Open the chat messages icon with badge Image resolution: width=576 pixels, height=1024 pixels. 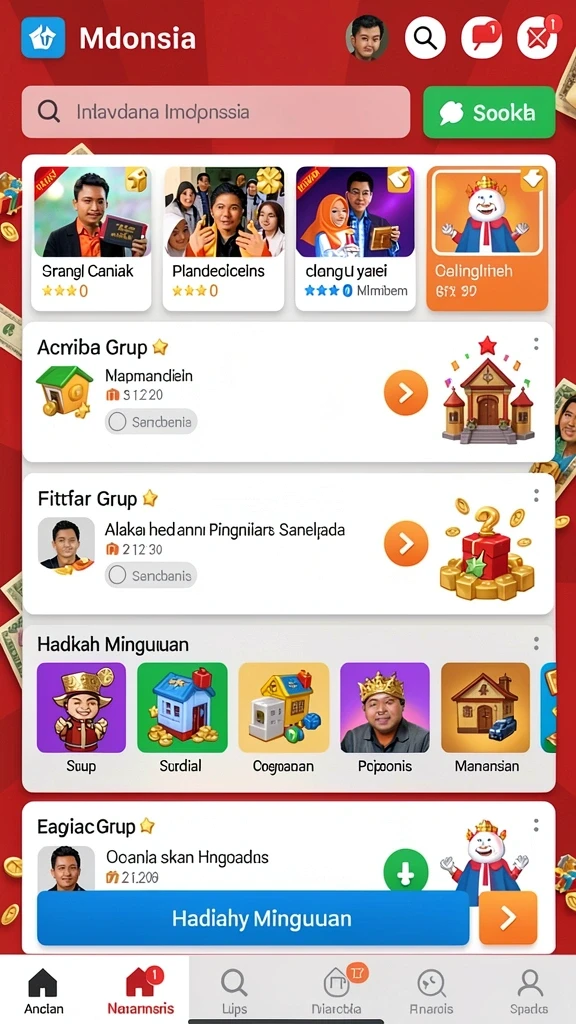(x=482, y=38)
